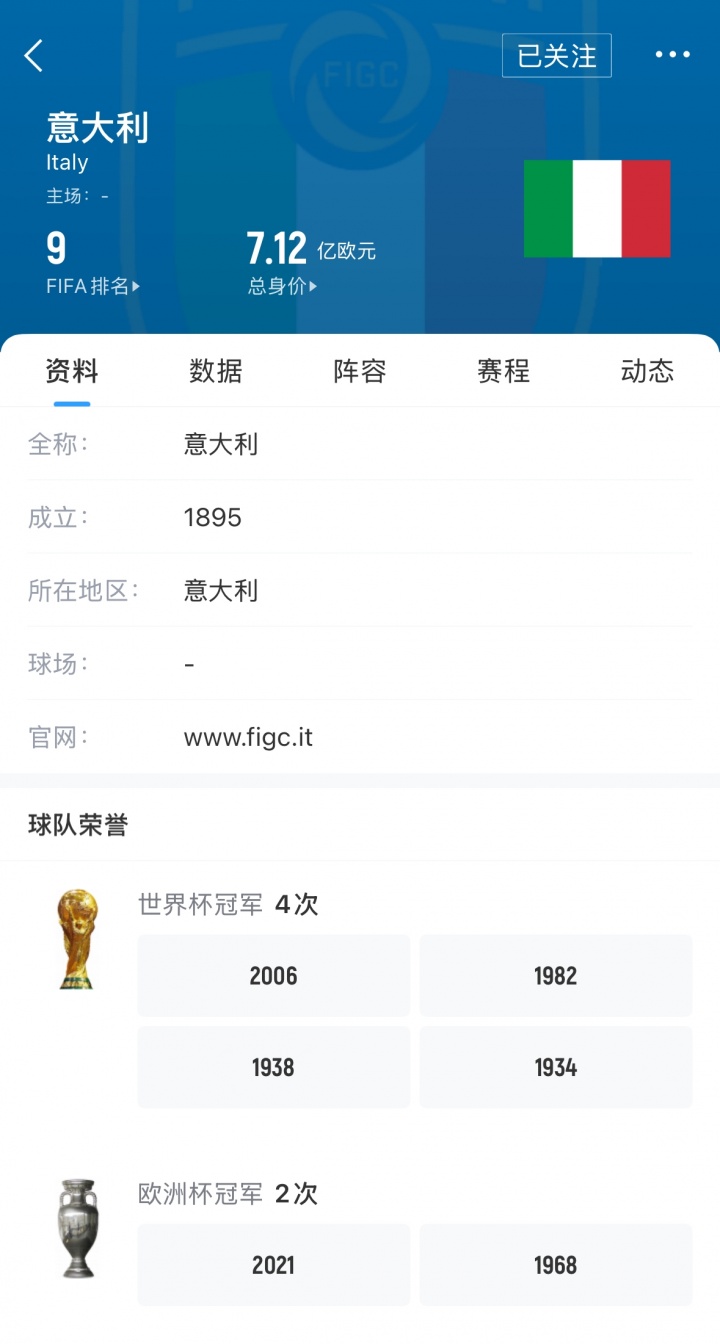Select the 1934 World Cup title
Image resolution: width=720 pixels, height=1344 pixels.
pos(556,1067)
